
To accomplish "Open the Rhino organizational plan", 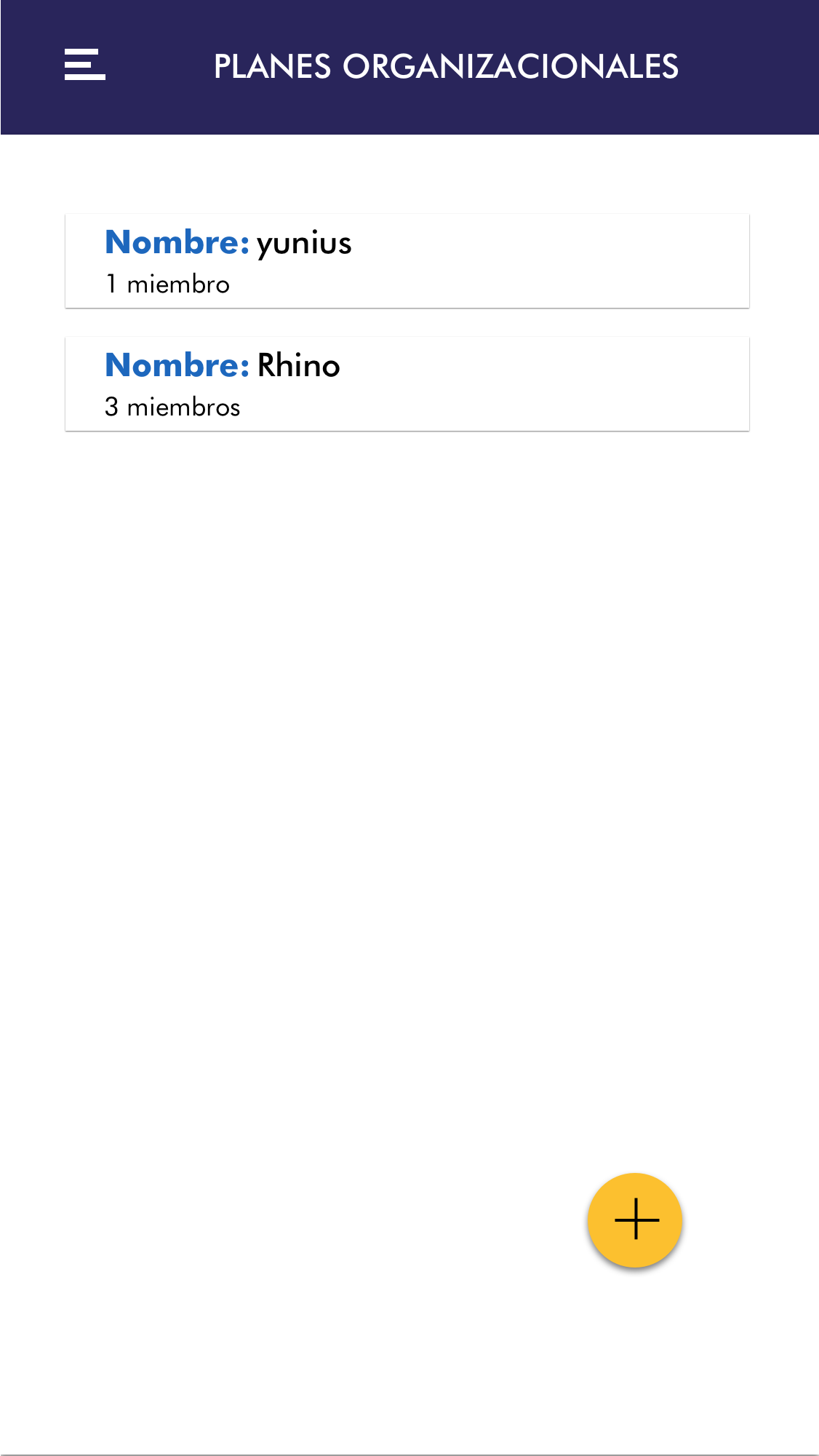I will pos(407,384).
